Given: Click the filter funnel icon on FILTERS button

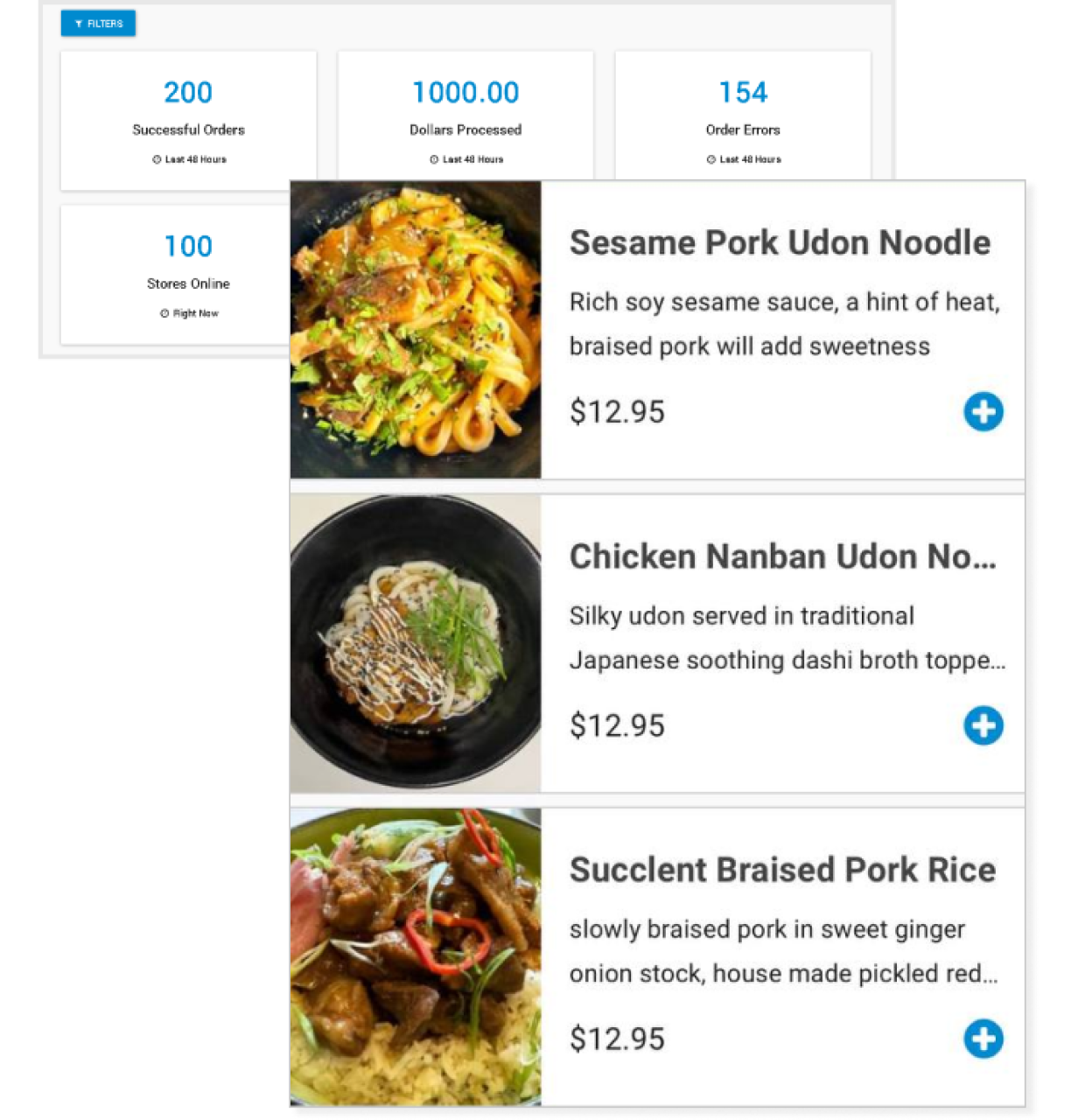Looking at the screenshot, I should 78,24.
